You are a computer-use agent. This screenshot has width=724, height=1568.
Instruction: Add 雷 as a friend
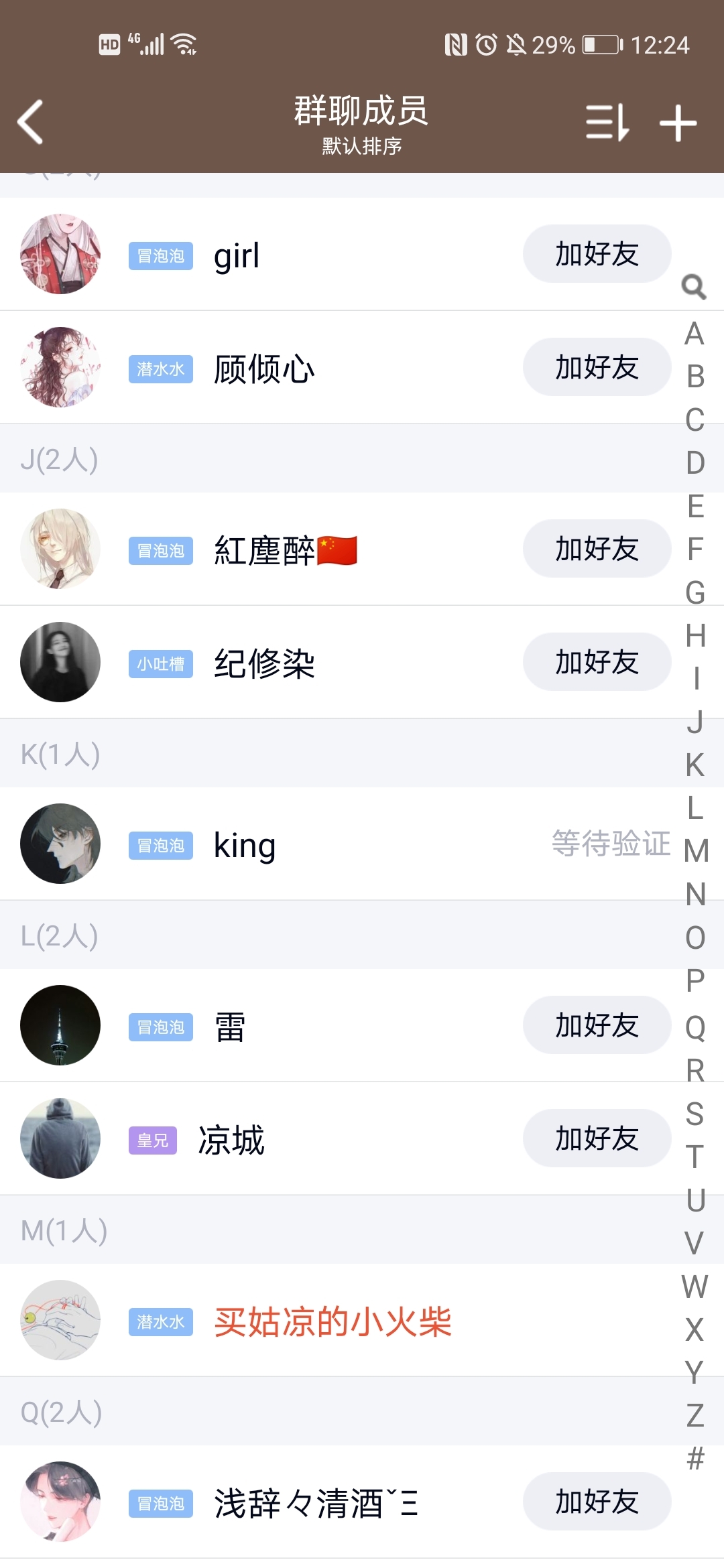tap(597, 1025)
